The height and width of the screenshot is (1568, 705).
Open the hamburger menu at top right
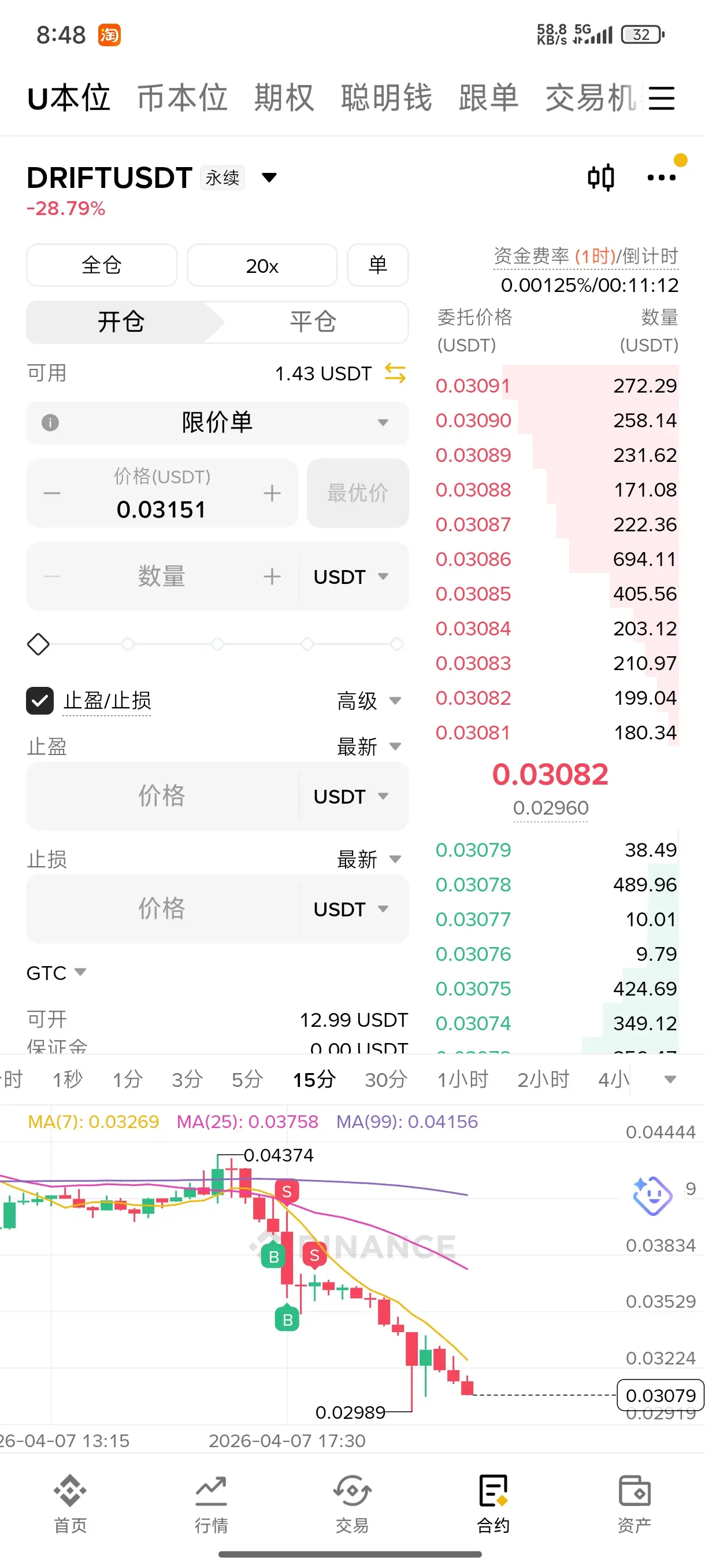(661, 98)
